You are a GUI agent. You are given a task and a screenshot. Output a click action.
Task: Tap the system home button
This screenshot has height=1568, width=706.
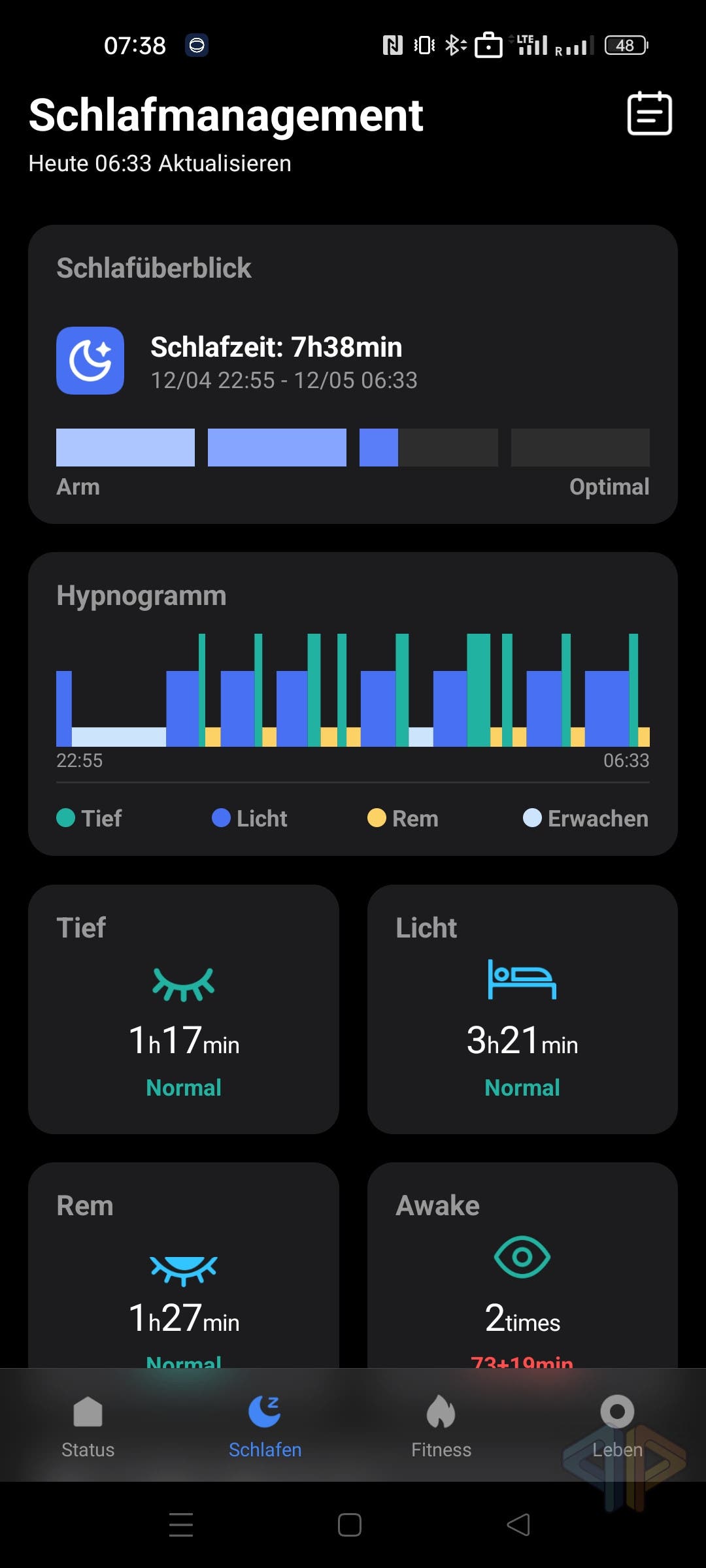[350, 1525]
